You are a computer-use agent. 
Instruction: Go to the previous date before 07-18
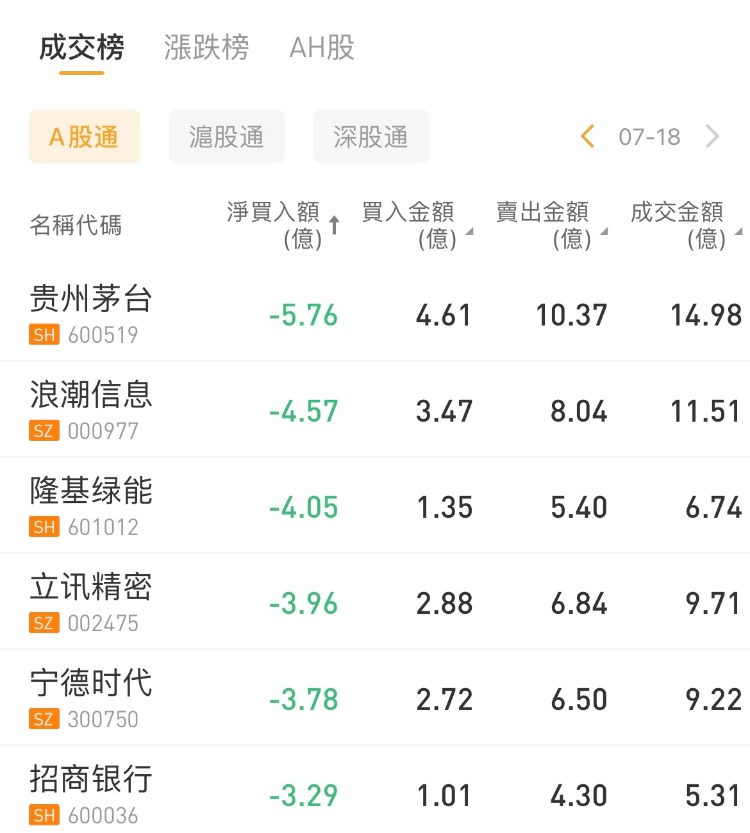point(588,137)
